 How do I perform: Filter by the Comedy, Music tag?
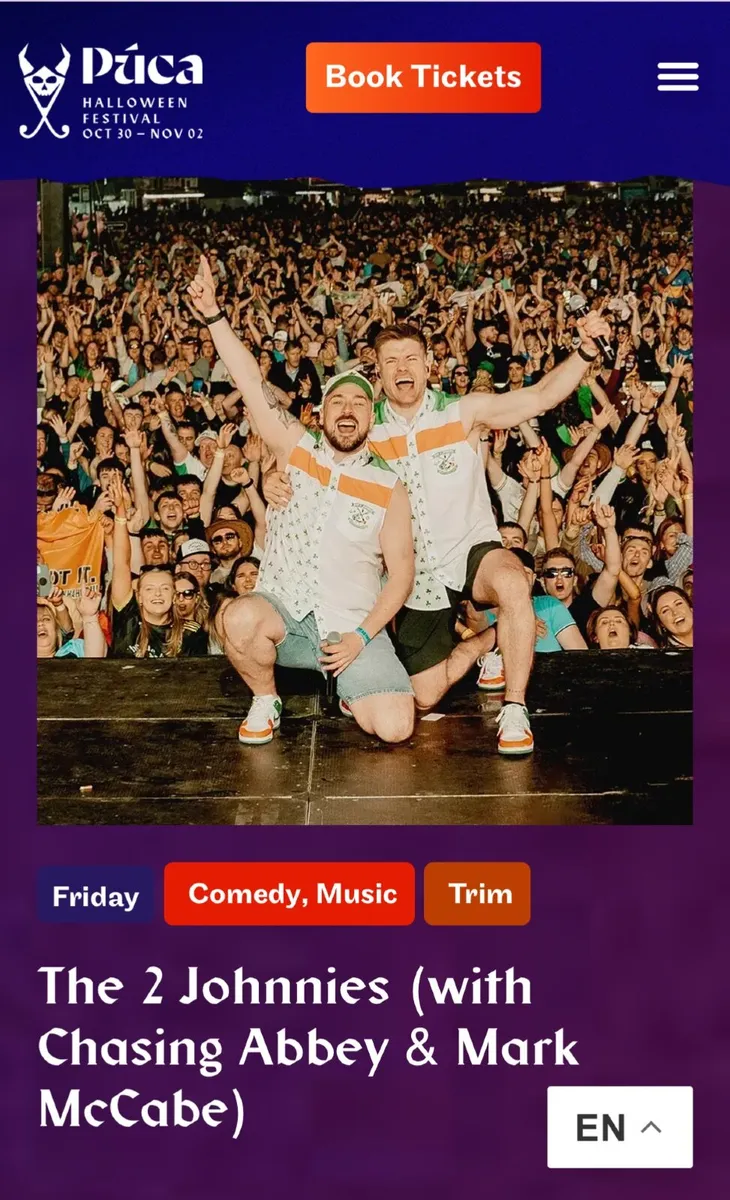(x=292, y=893)
